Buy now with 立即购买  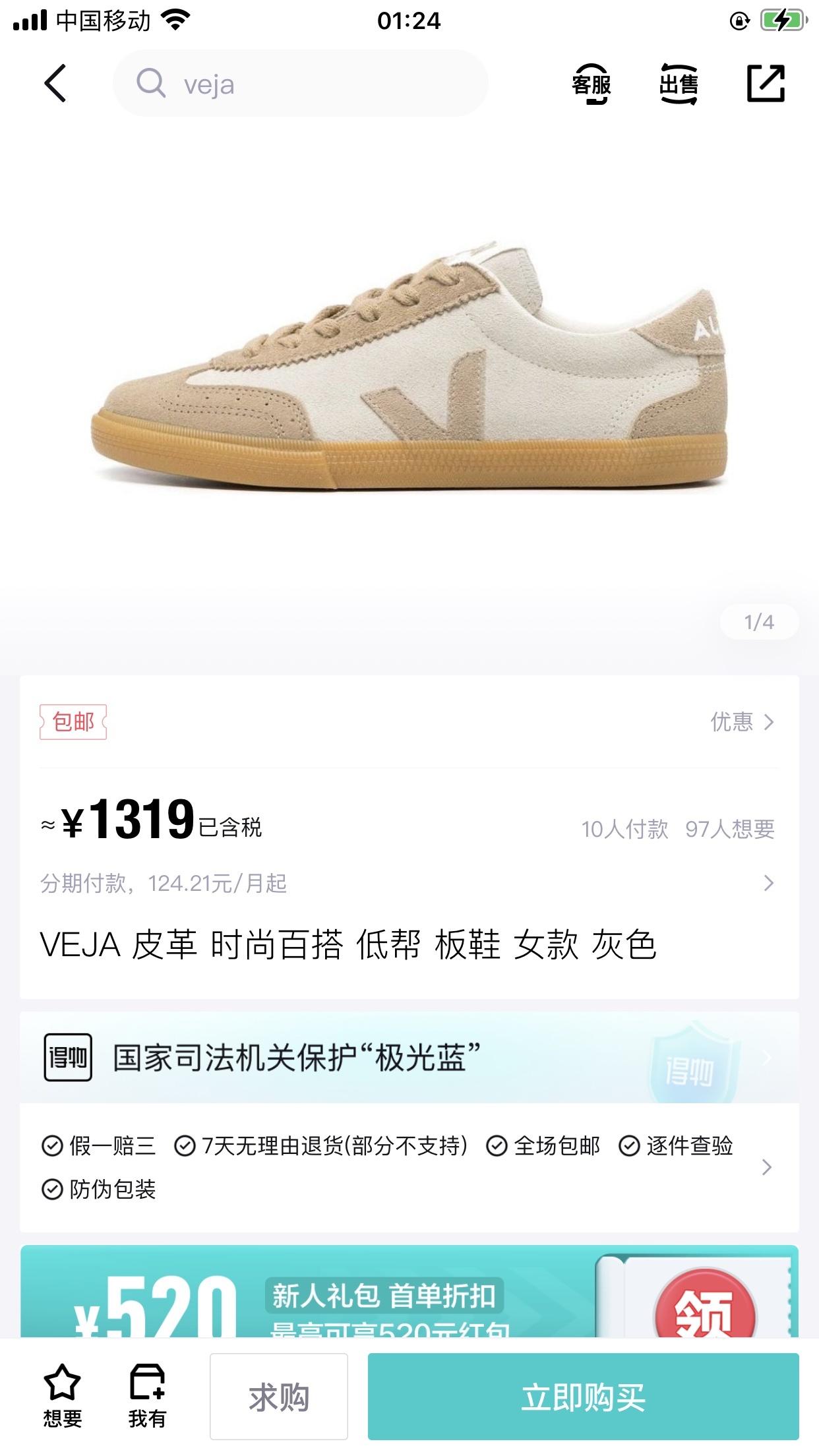click(x=583, y=1397)
